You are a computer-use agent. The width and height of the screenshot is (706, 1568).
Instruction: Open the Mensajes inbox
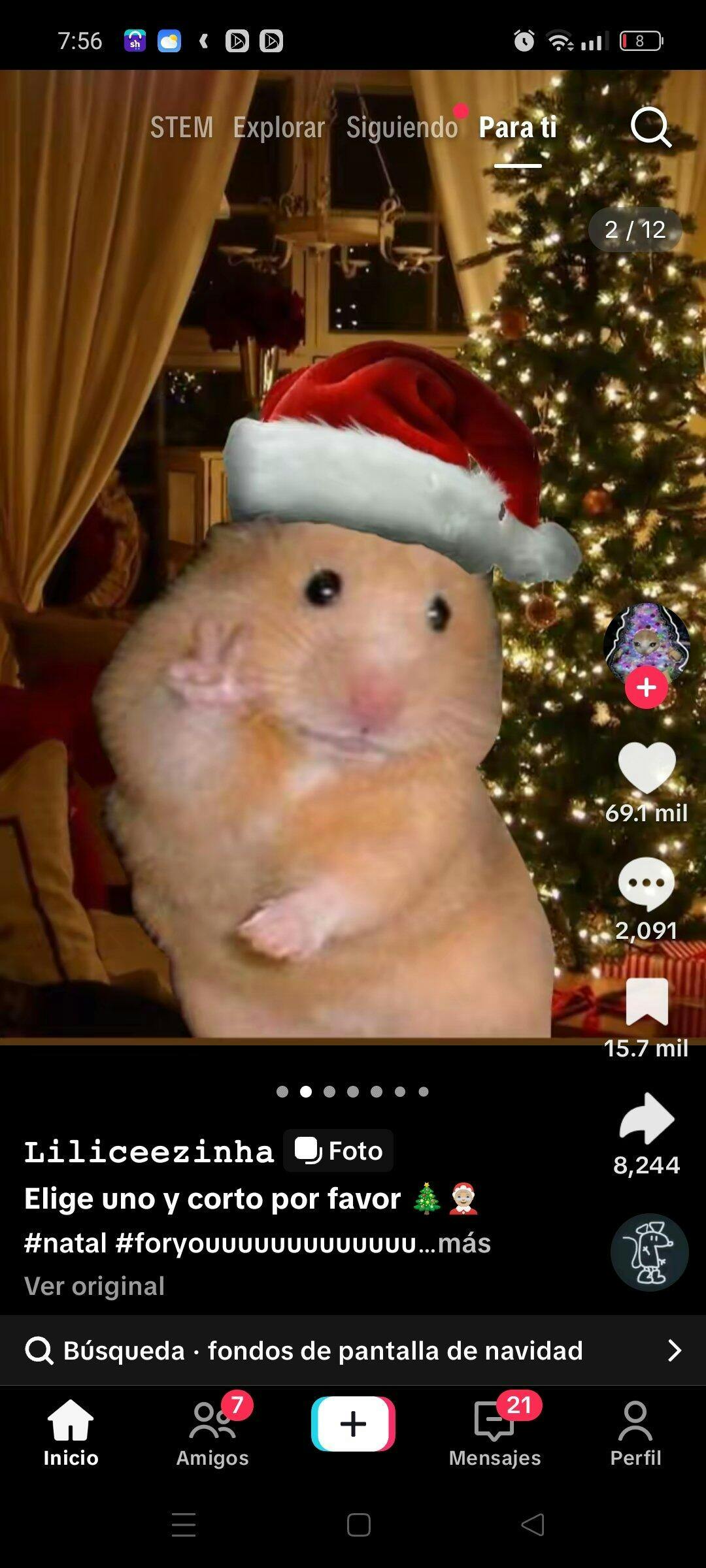click(494, 1434)
